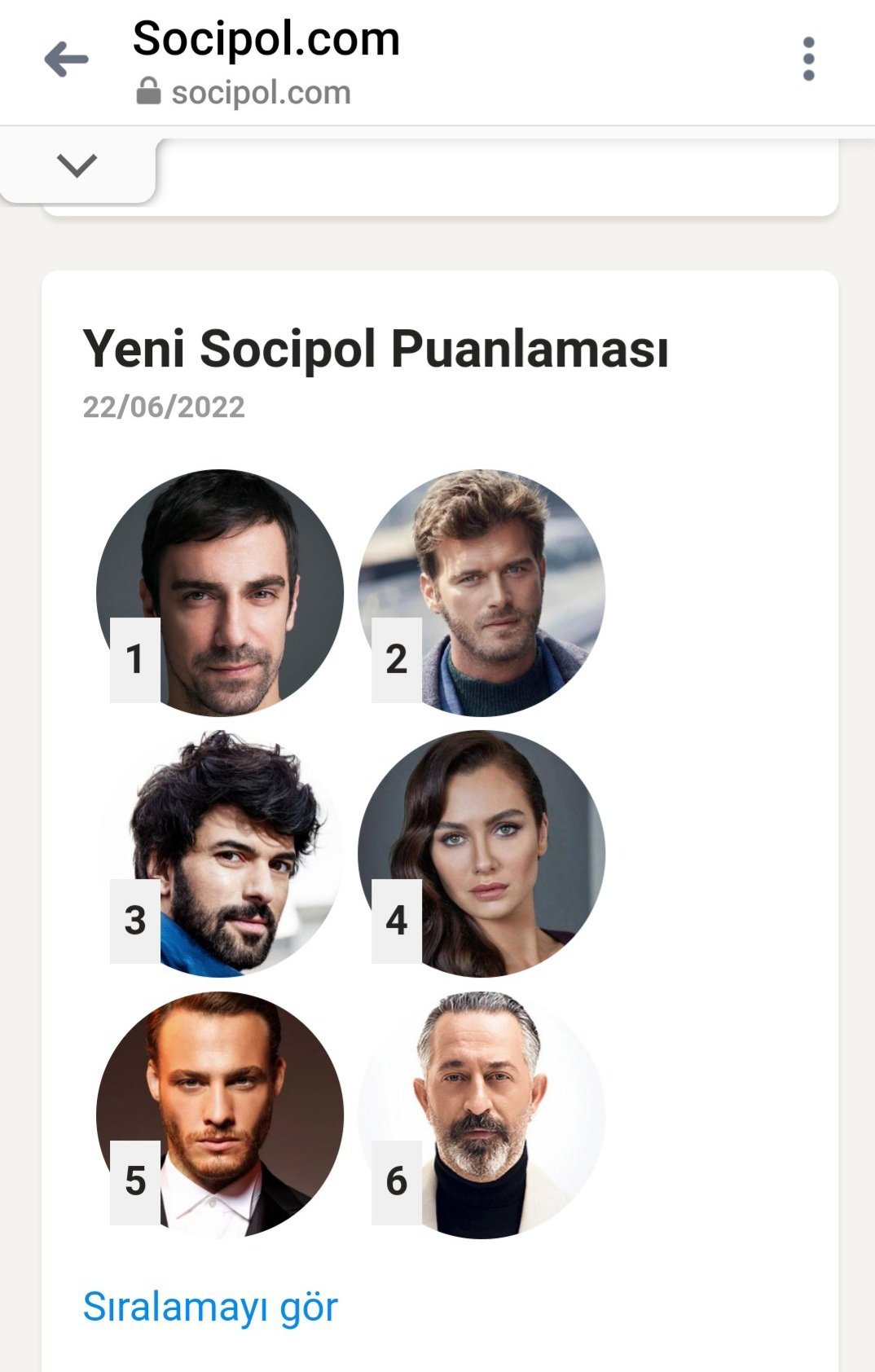Image resolution: width=875 pixels, height=1372 pixels.
Task: Go back using the top-left arrow
Action: (66, 59)
